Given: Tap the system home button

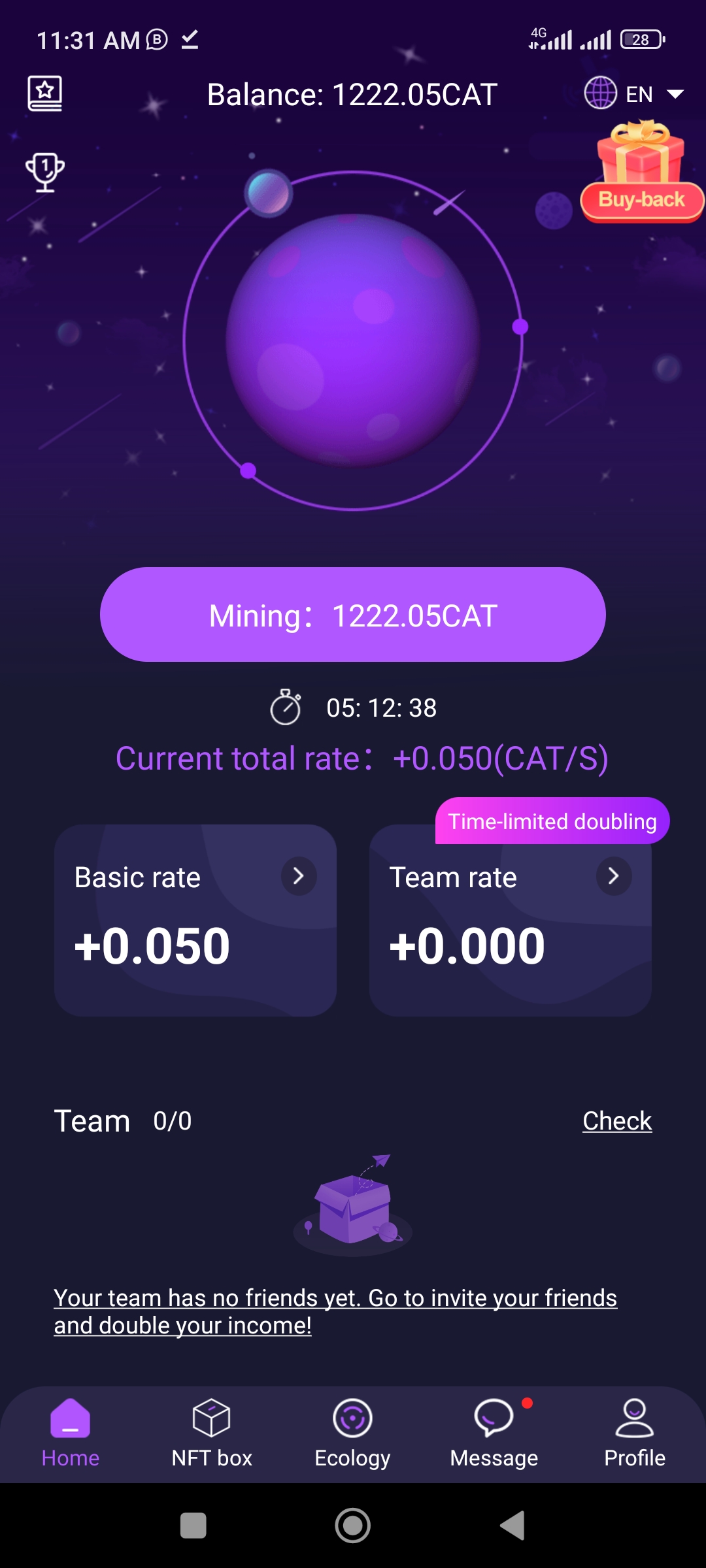Looking at the screenshot, I should pos(353,1526).
